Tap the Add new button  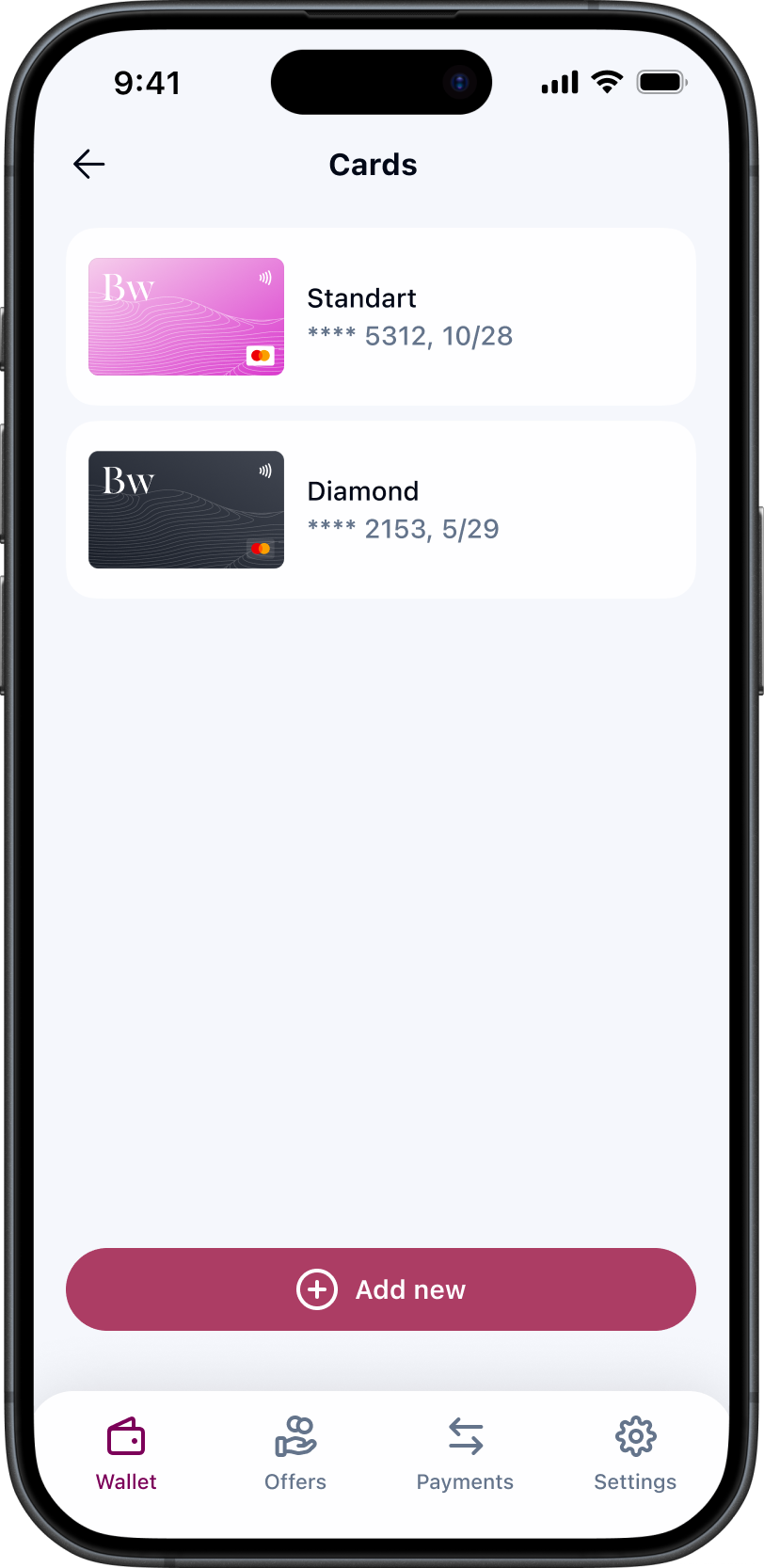pyautogui.click(x=380, y=1289)
